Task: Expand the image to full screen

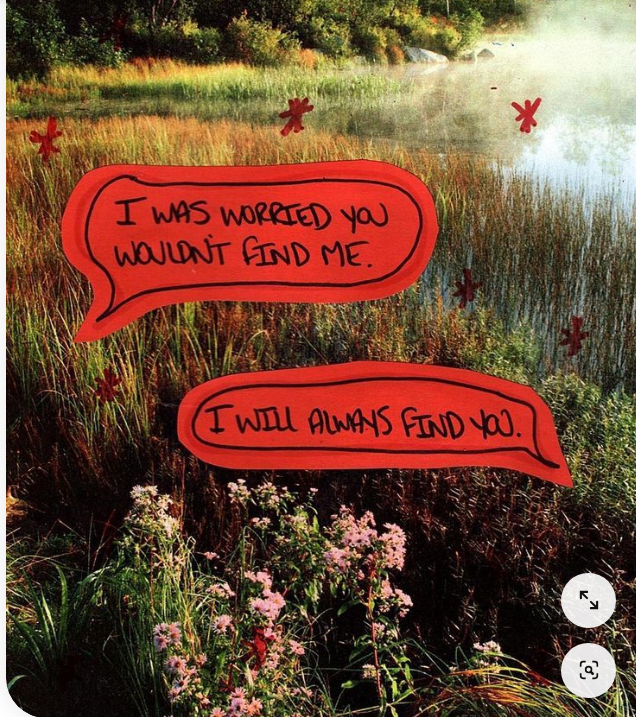Action: tap(588, 600)
